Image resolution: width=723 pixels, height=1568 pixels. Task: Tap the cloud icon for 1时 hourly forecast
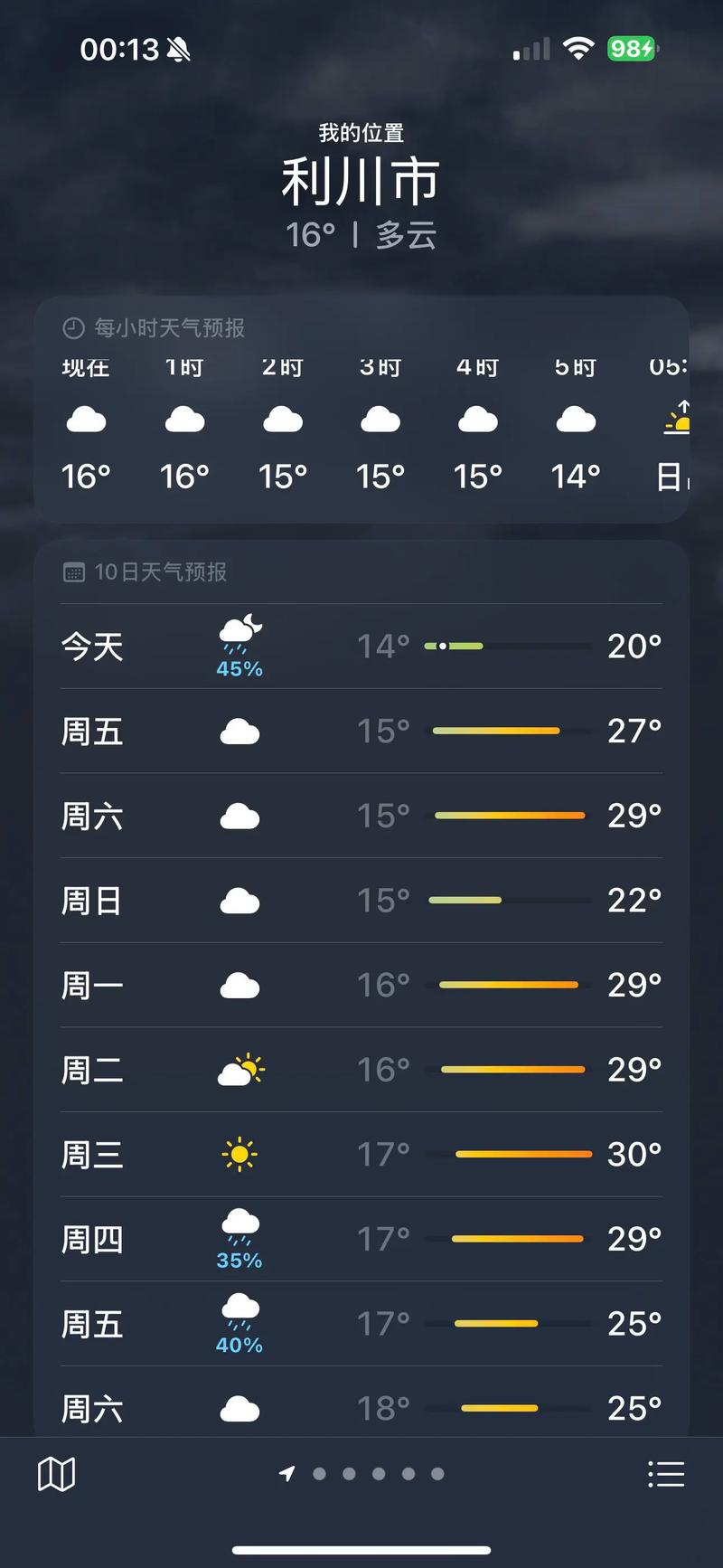click(x=184, y=418)
